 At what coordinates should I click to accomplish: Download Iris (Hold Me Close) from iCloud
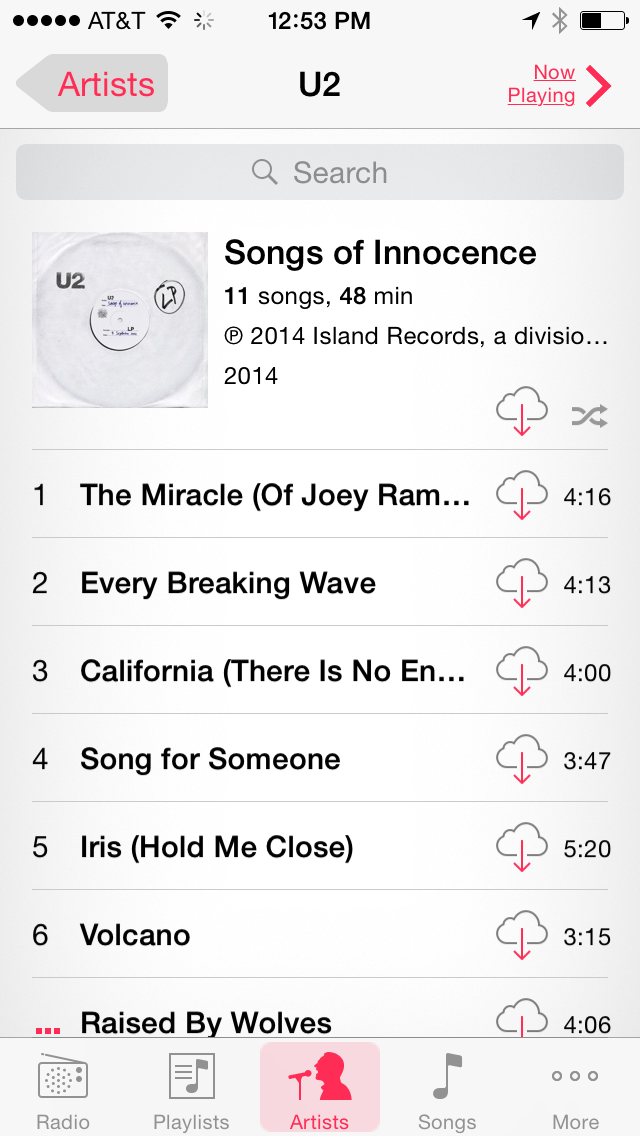(521, 847)
